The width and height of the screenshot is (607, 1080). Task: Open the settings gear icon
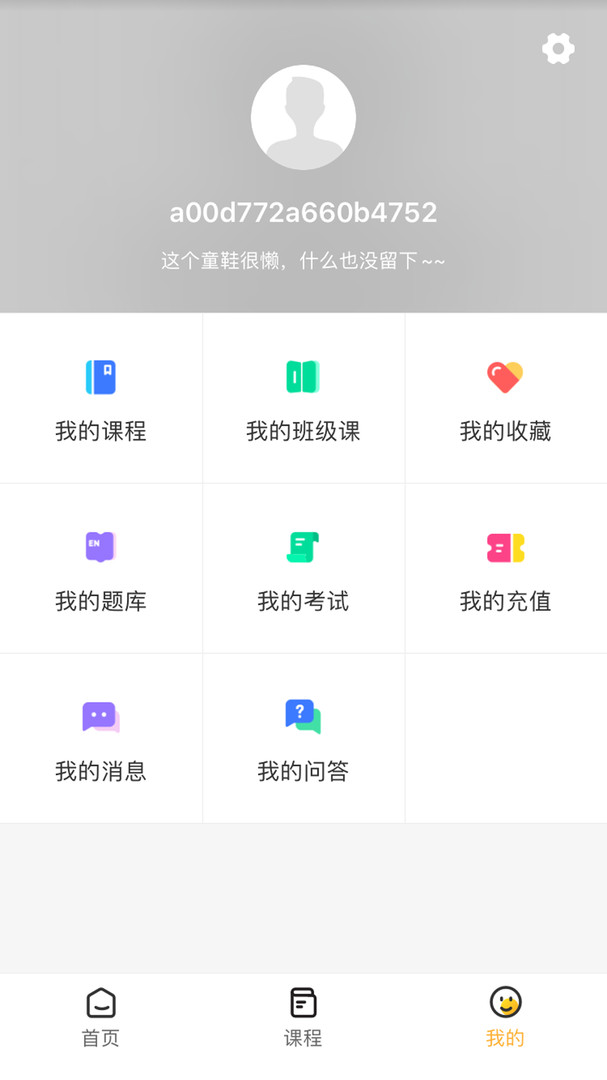[558, 49]
